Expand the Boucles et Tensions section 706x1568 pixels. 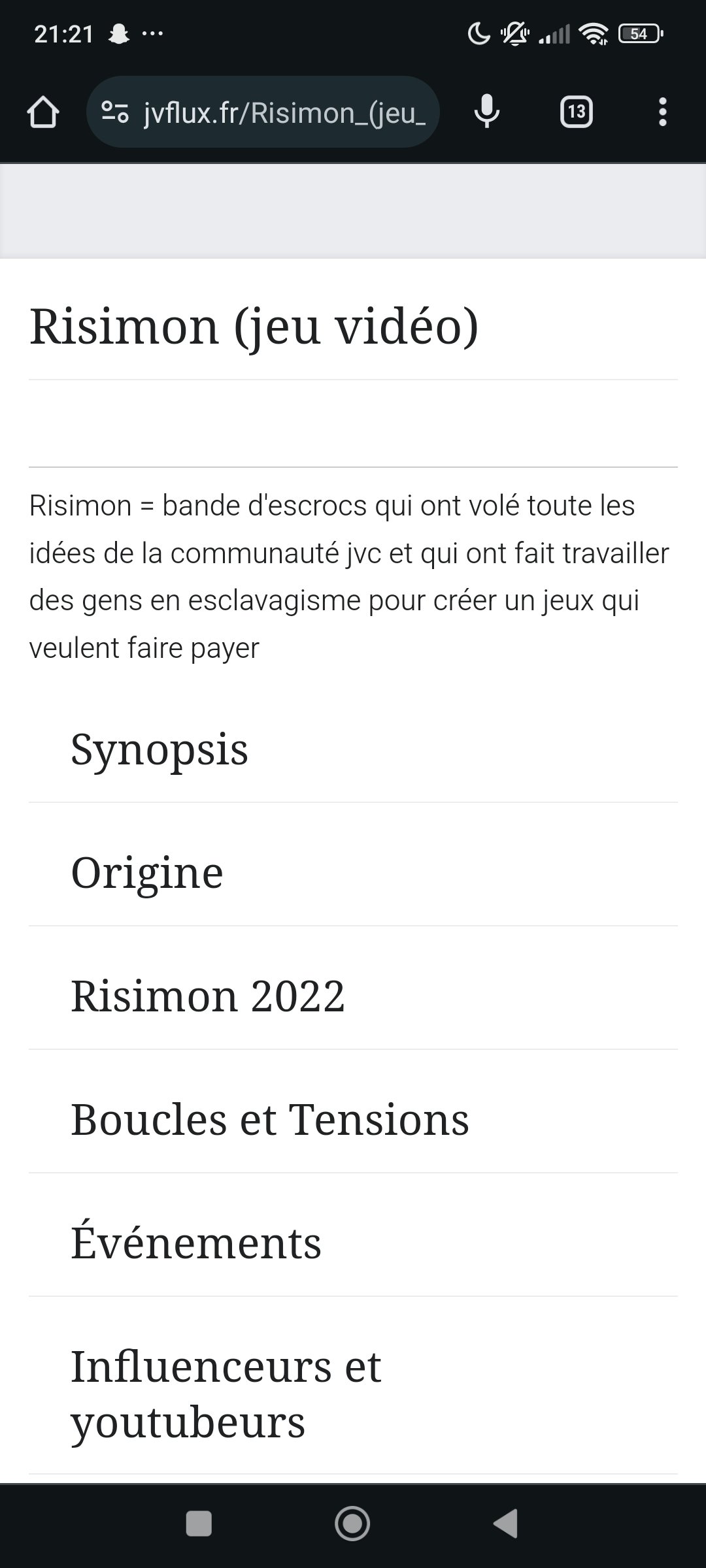pos(353,1119)
